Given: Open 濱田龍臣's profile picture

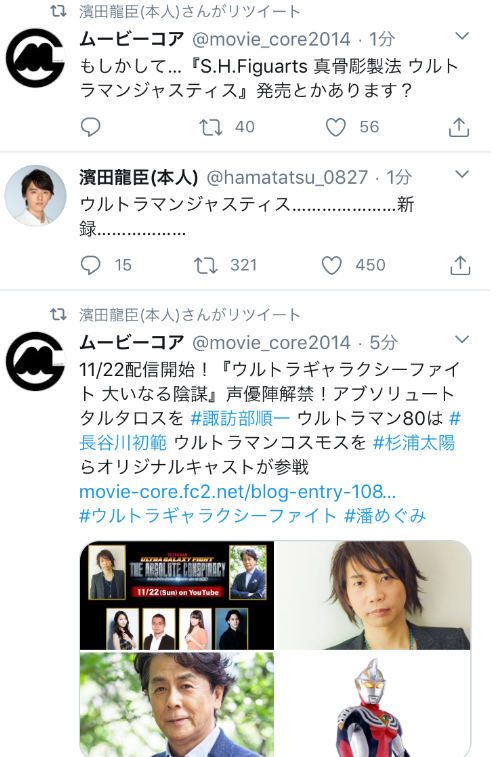Looking at the screenshot, I should [35, 196].
